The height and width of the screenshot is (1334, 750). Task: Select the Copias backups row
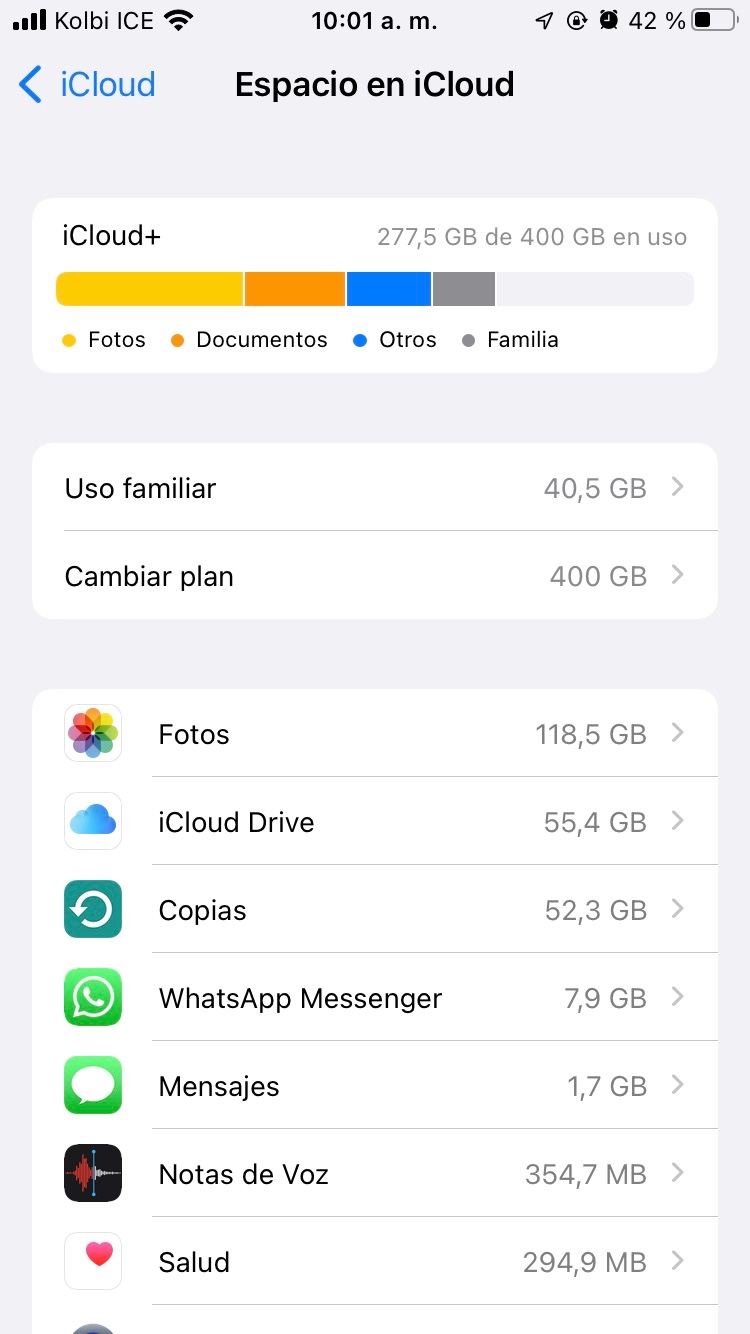pyautogui.click(x=375, y=909)
